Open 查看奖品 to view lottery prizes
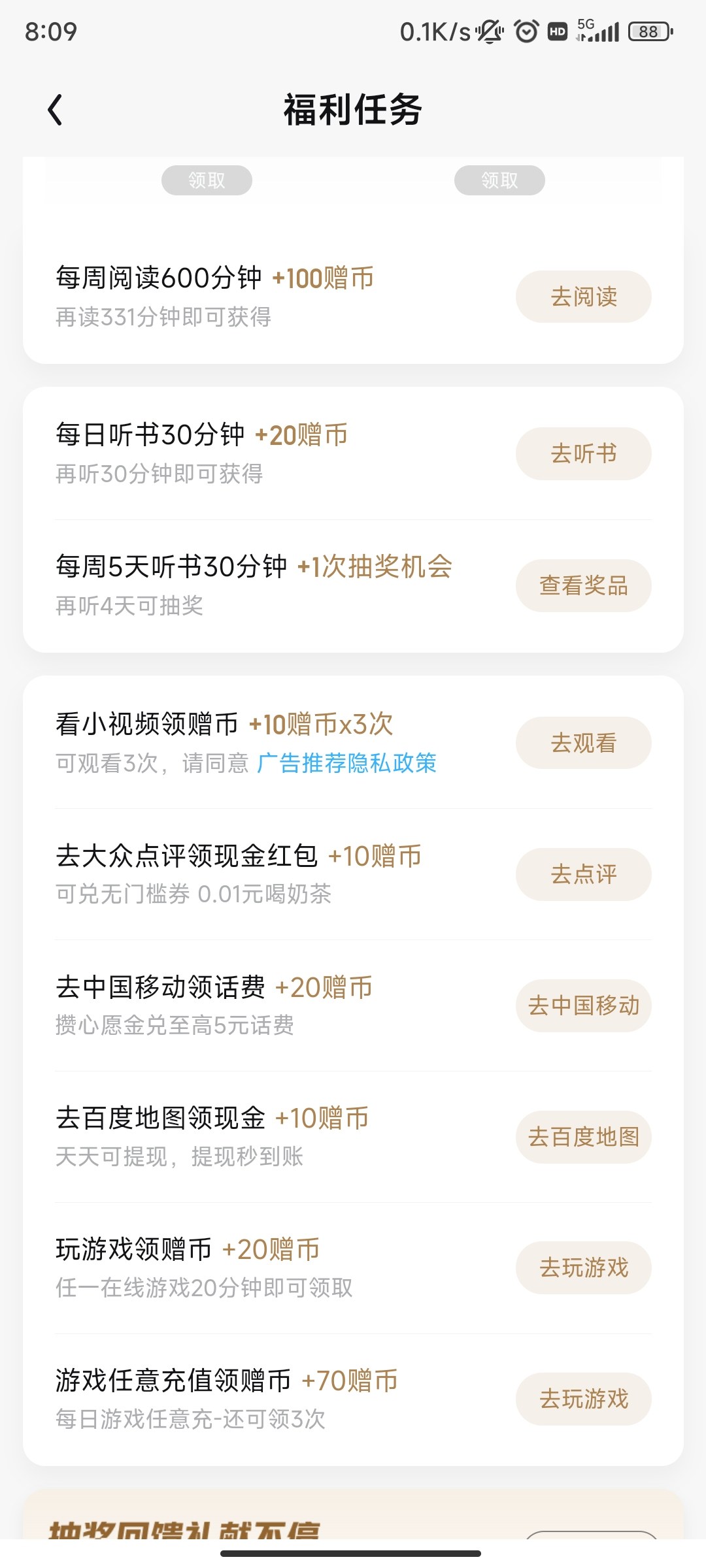 point(583,585)
